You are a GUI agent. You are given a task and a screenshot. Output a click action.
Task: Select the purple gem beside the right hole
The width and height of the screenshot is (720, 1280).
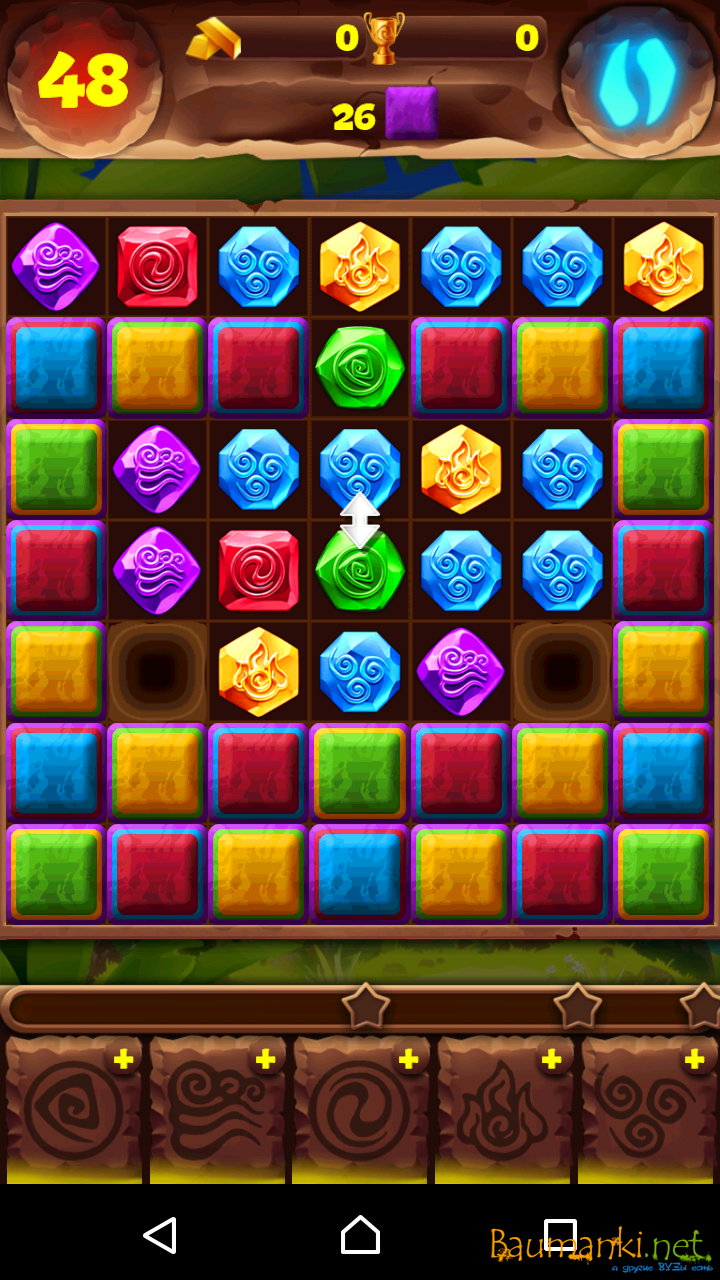[461, 671]
